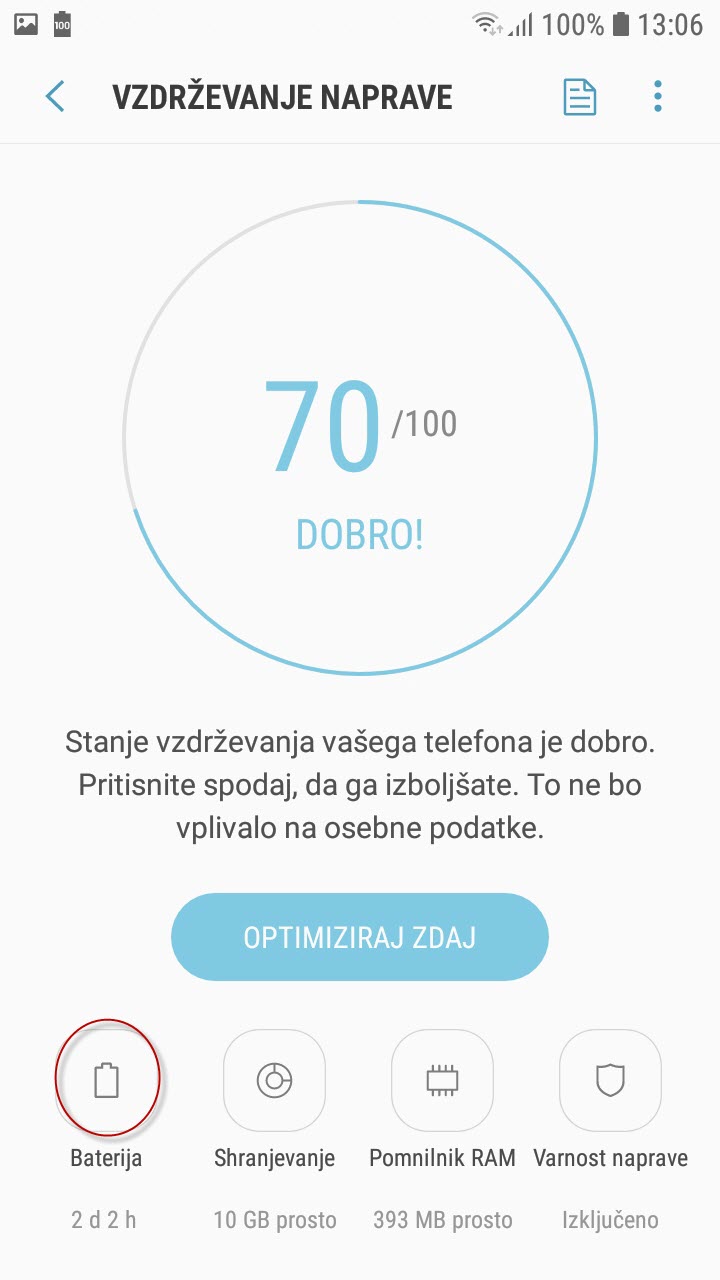Open the report document icon
The width and height of the screenshot is (720, 1280).
click(580, 97)
